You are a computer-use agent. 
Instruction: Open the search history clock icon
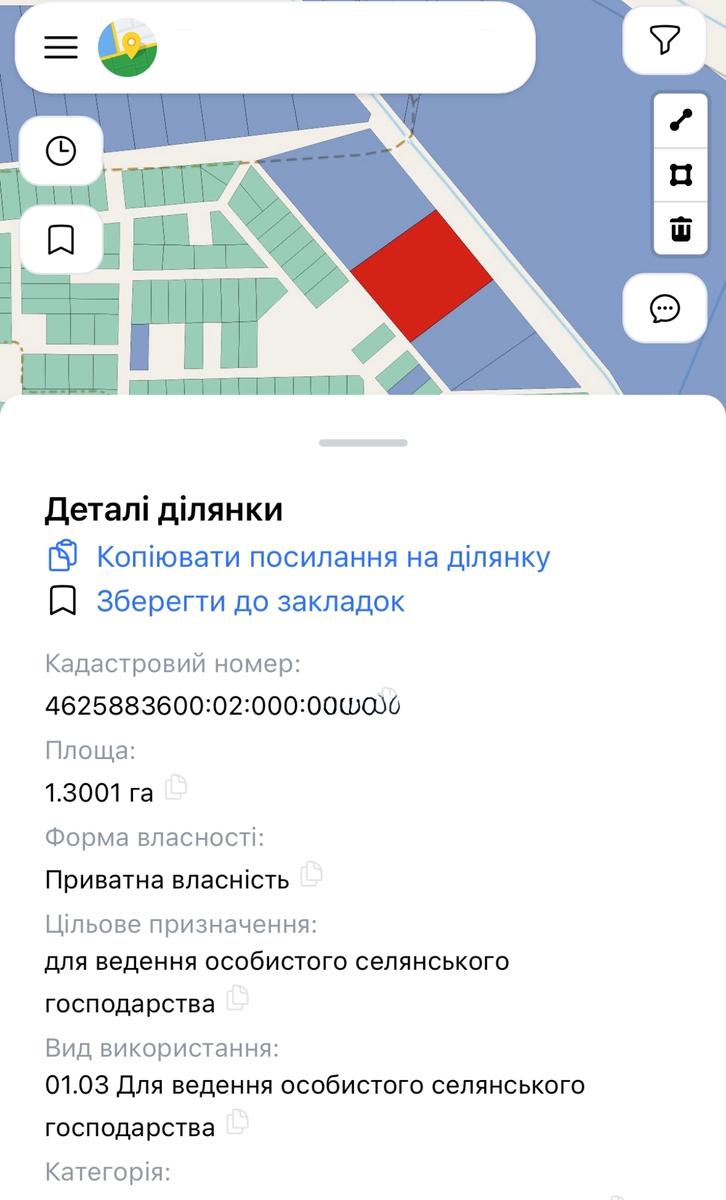(x=61, y=151)
